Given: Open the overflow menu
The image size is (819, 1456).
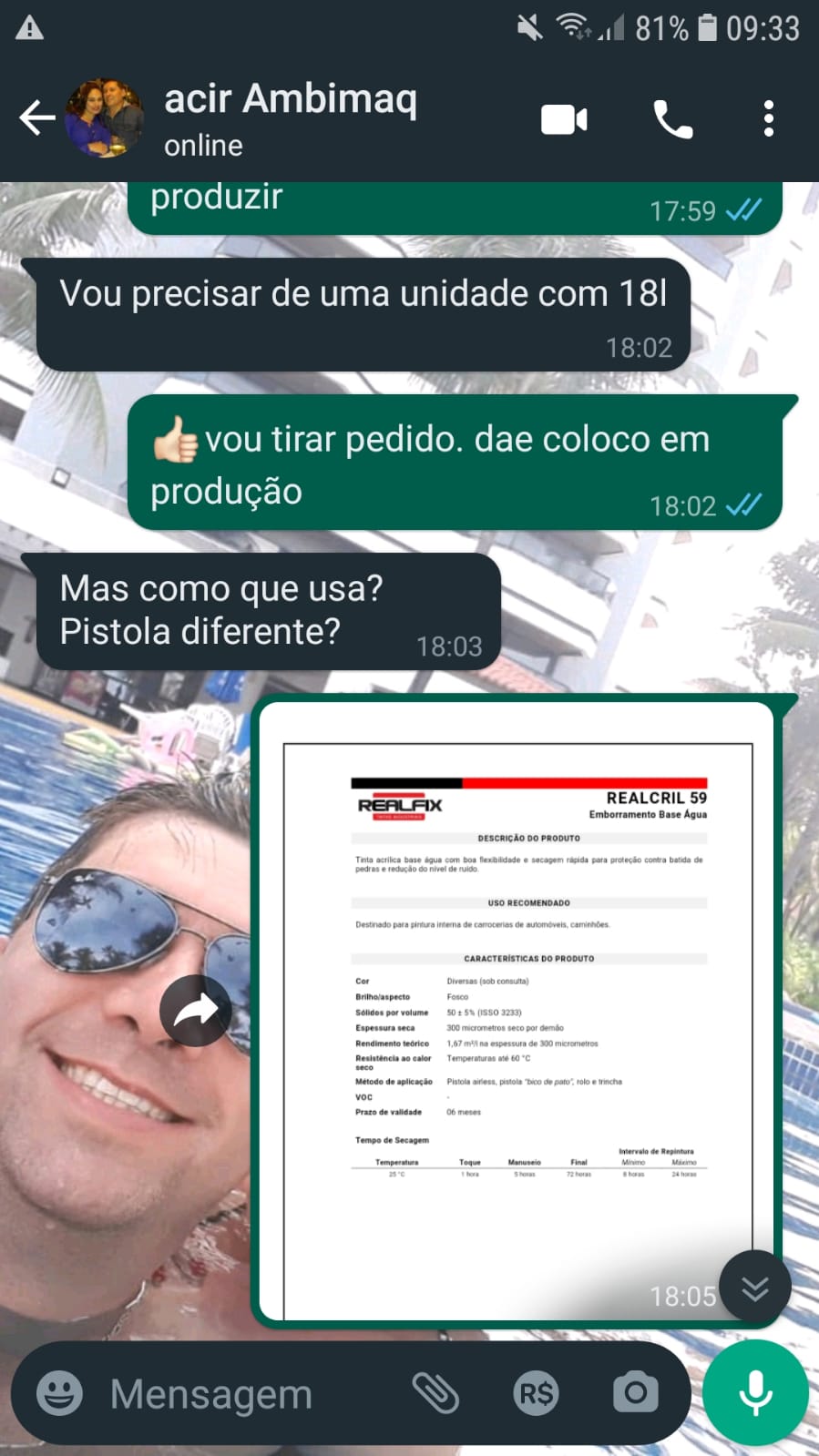Looking at the screenshot, I should click(769, 119).
